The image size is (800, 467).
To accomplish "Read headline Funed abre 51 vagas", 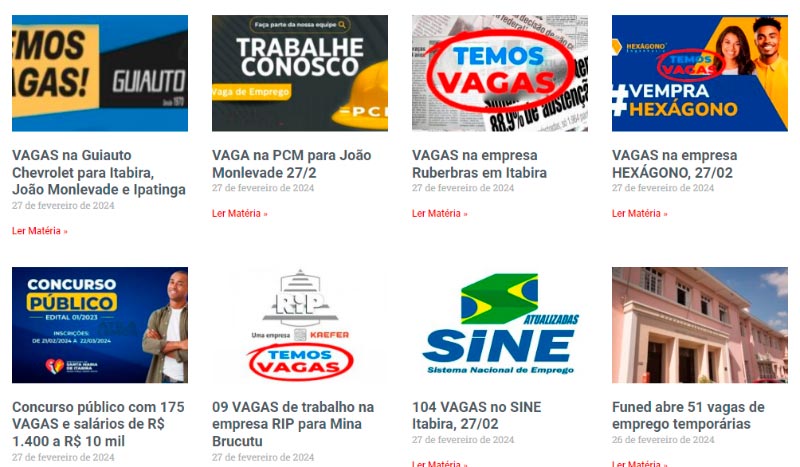I will click(x=688, y=416).
